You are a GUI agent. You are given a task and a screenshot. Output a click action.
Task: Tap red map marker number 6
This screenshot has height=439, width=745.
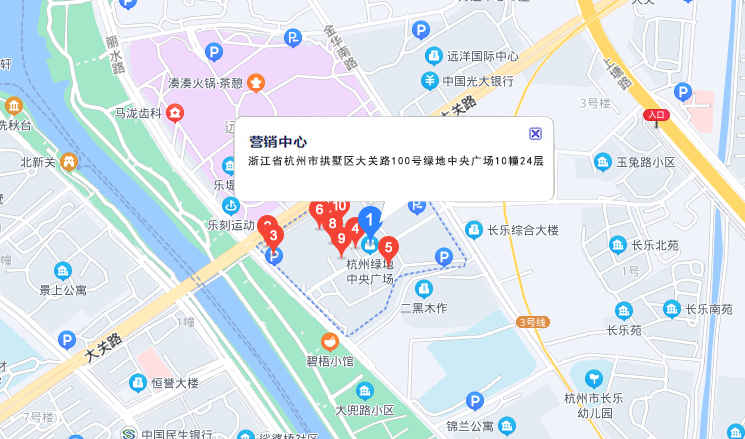point(319,210)
